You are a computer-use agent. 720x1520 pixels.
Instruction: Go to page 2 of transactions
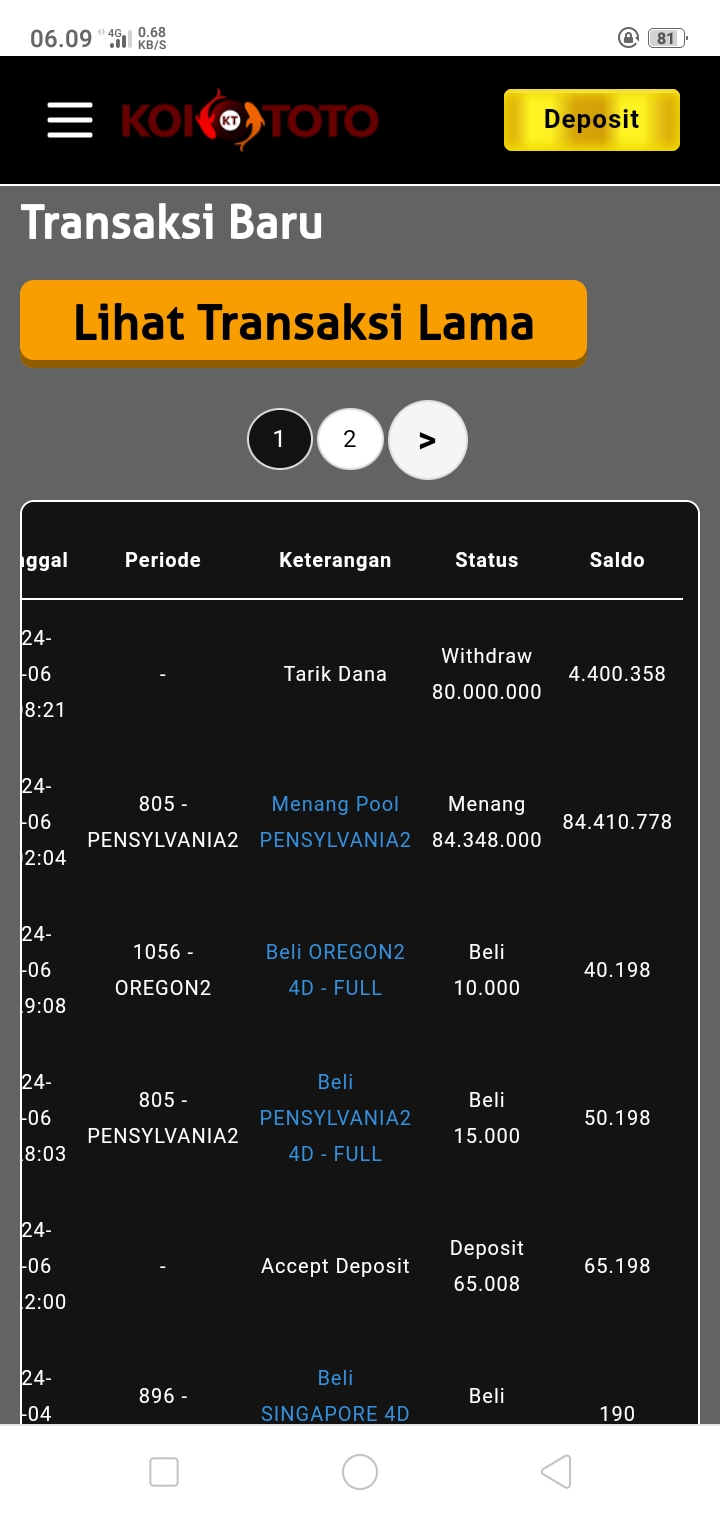(x=350, y=439)
